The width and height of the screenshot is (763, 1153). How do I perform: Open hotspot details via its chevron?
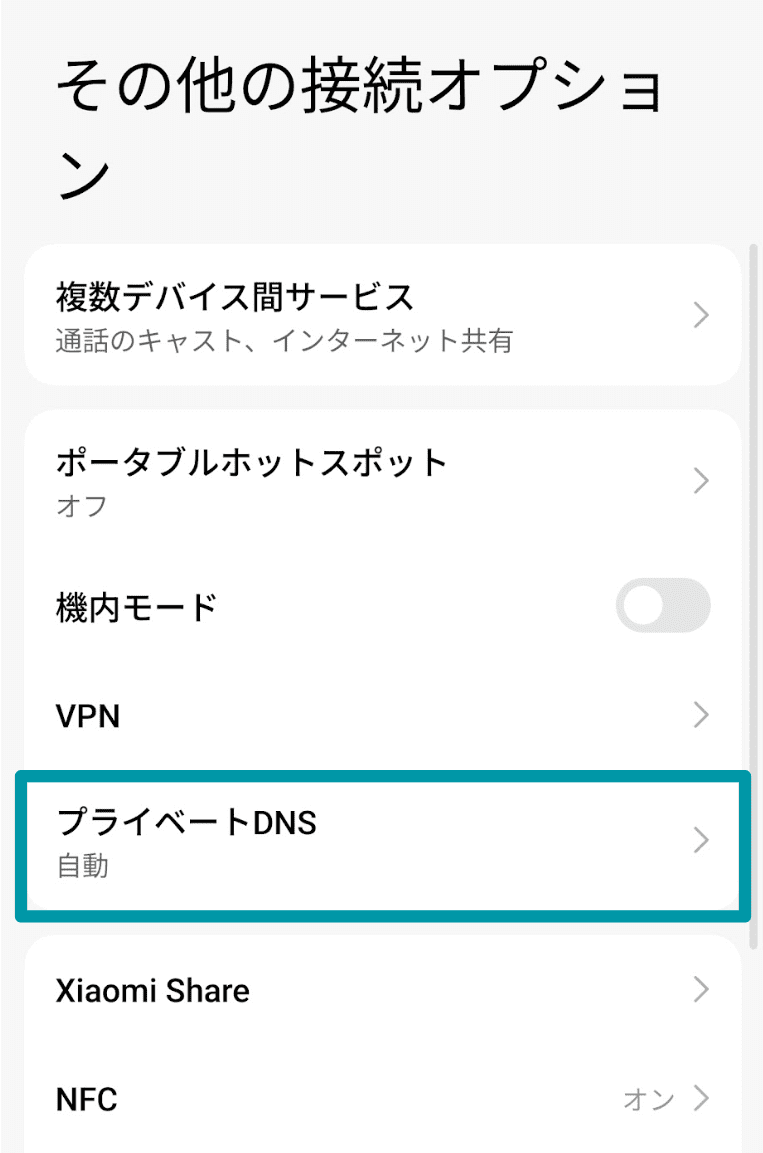[x=700, y=481]
